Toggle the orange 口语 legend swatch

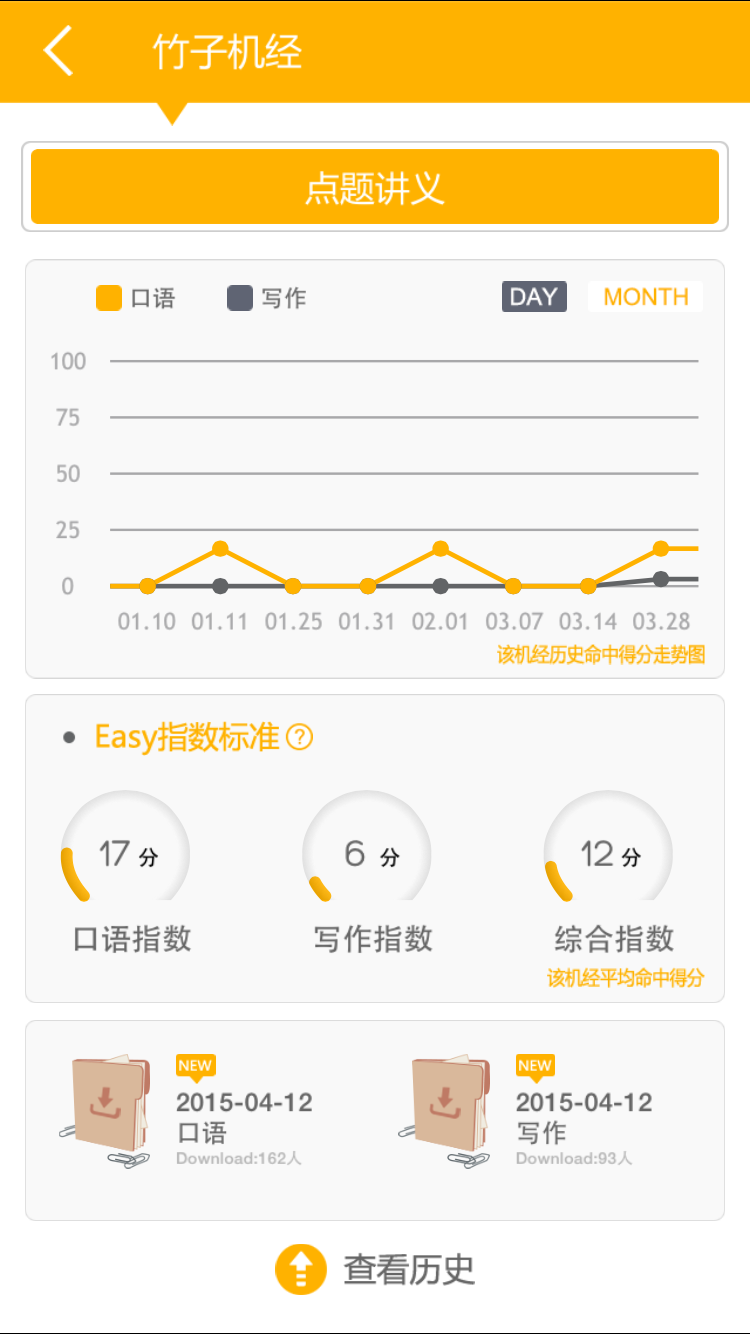click(109, 297)
